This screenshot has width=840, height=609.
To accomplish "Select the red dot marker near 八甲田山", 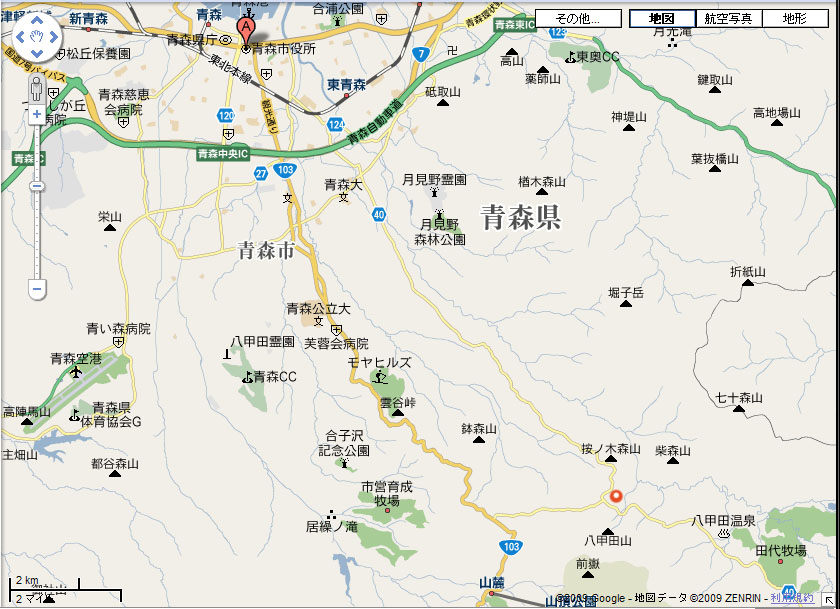I will (x=616, y=495).
